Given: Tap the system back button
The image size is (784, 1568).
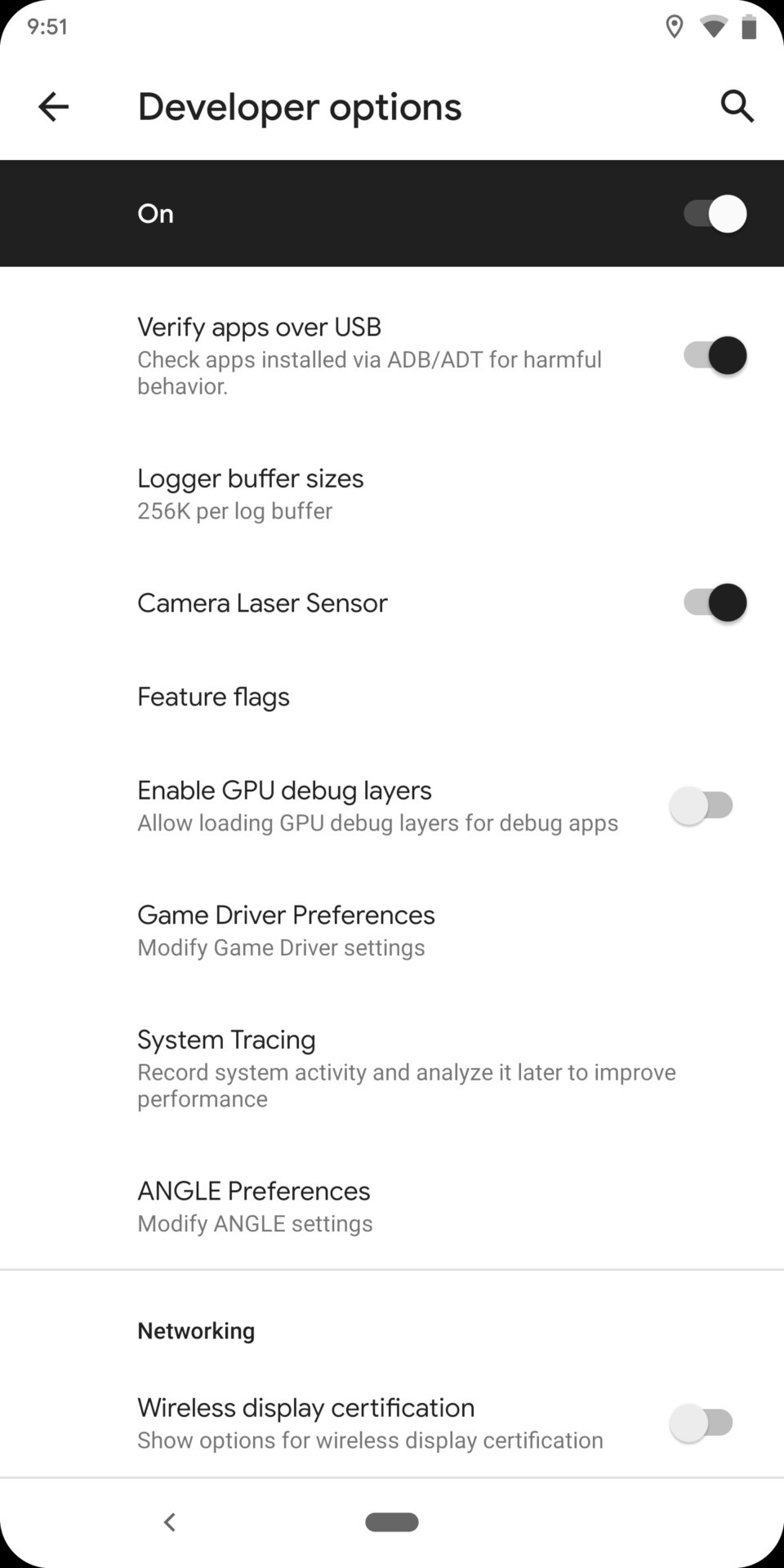Looking at the screenshot, I should (x=170, y=1521).
